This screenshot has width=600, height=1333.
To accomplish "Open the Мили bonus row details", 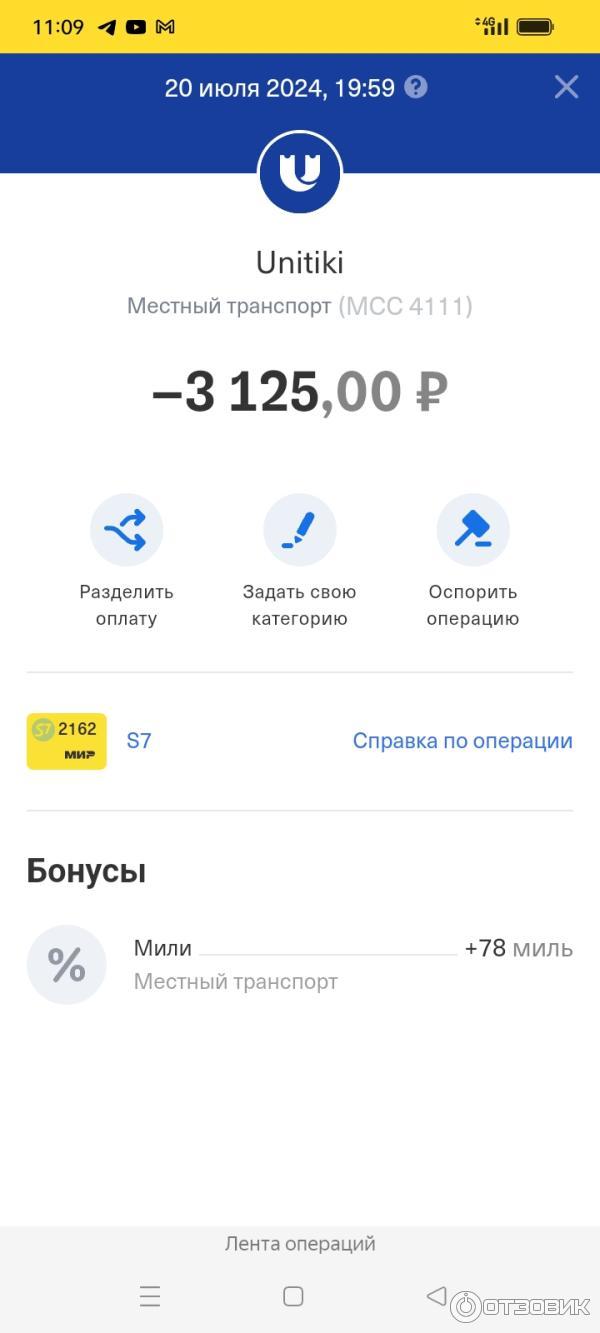I will tap(299, 964).
